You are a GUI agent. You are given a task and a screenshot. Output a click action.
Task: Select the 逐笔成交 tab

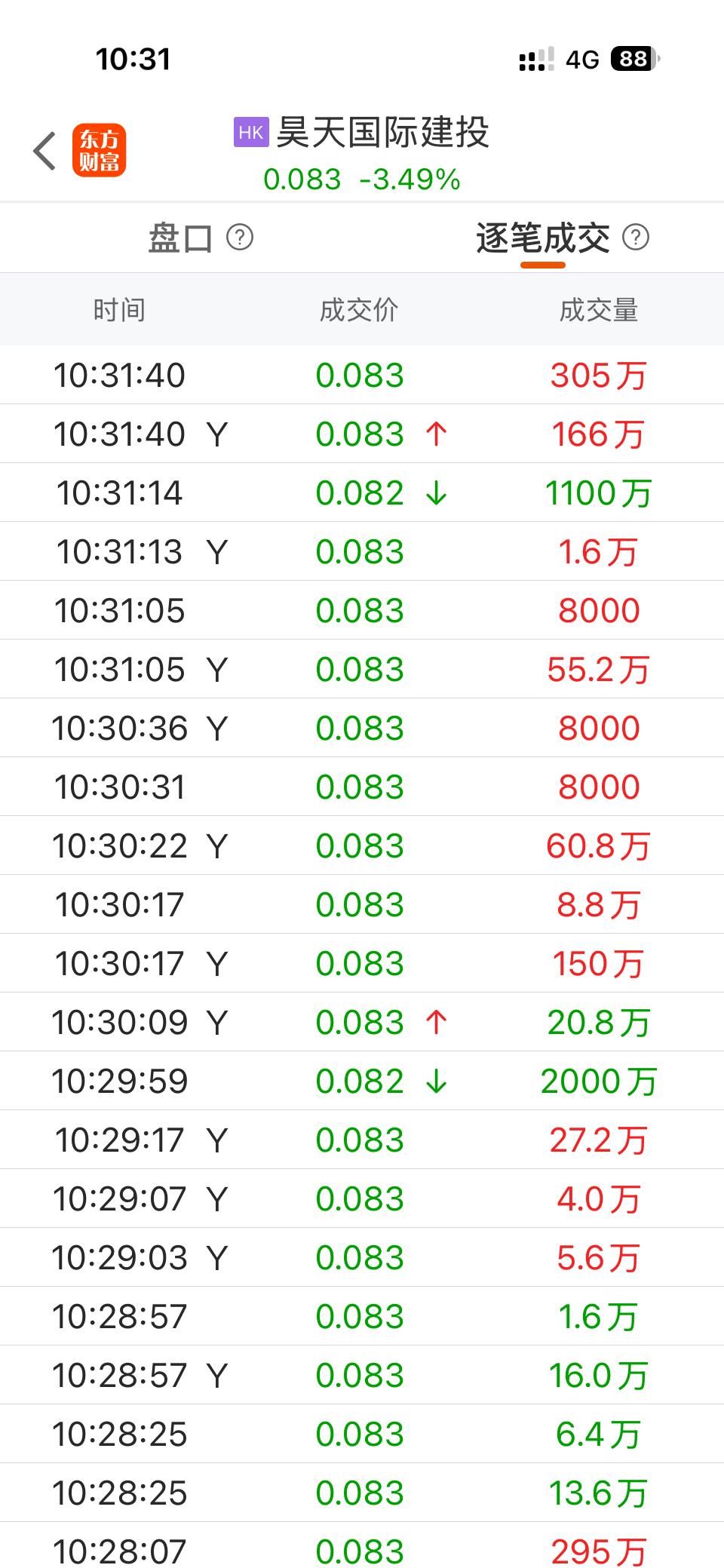[542, 238]
